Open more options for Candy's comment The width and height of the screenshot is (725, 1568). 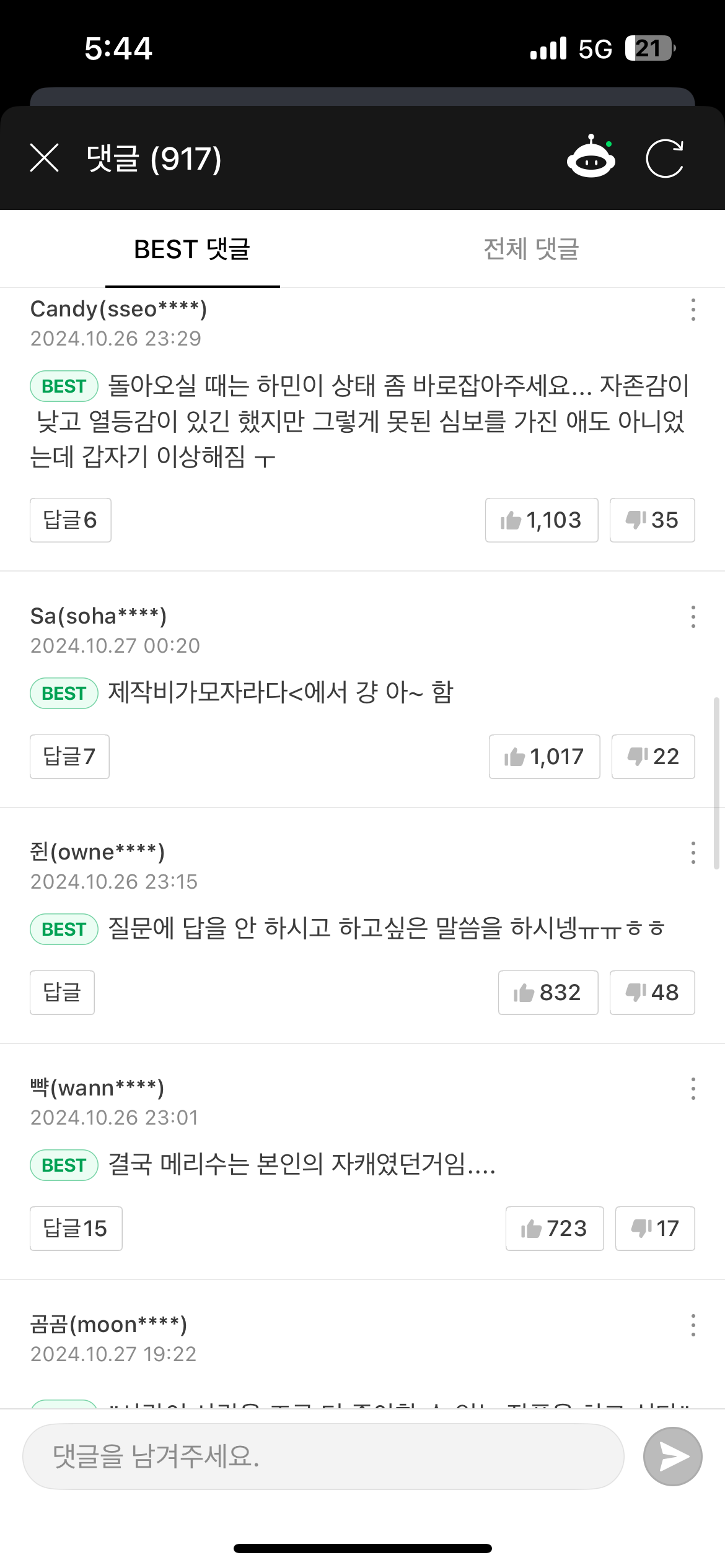(x=693, y=310)
